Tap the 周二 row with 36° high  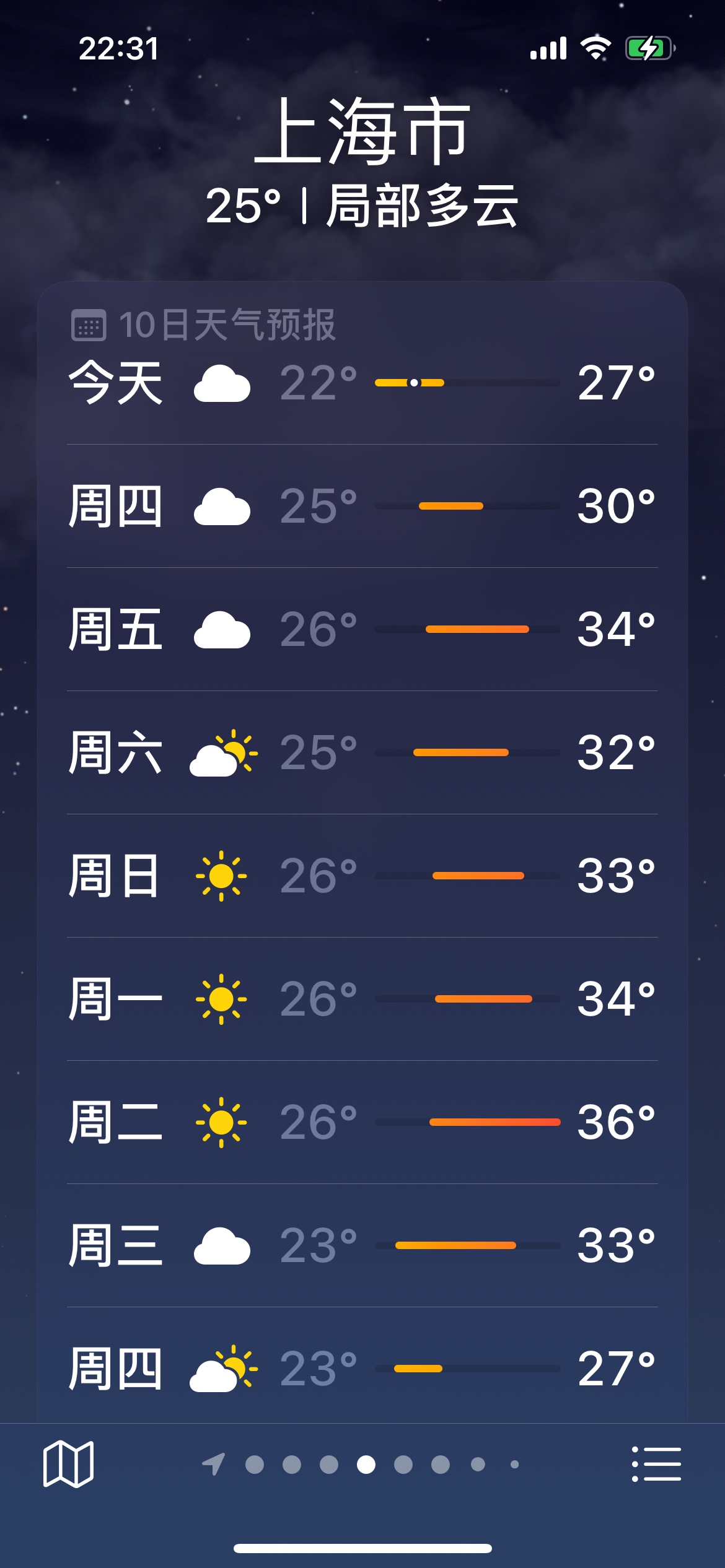click(362, 1122)
